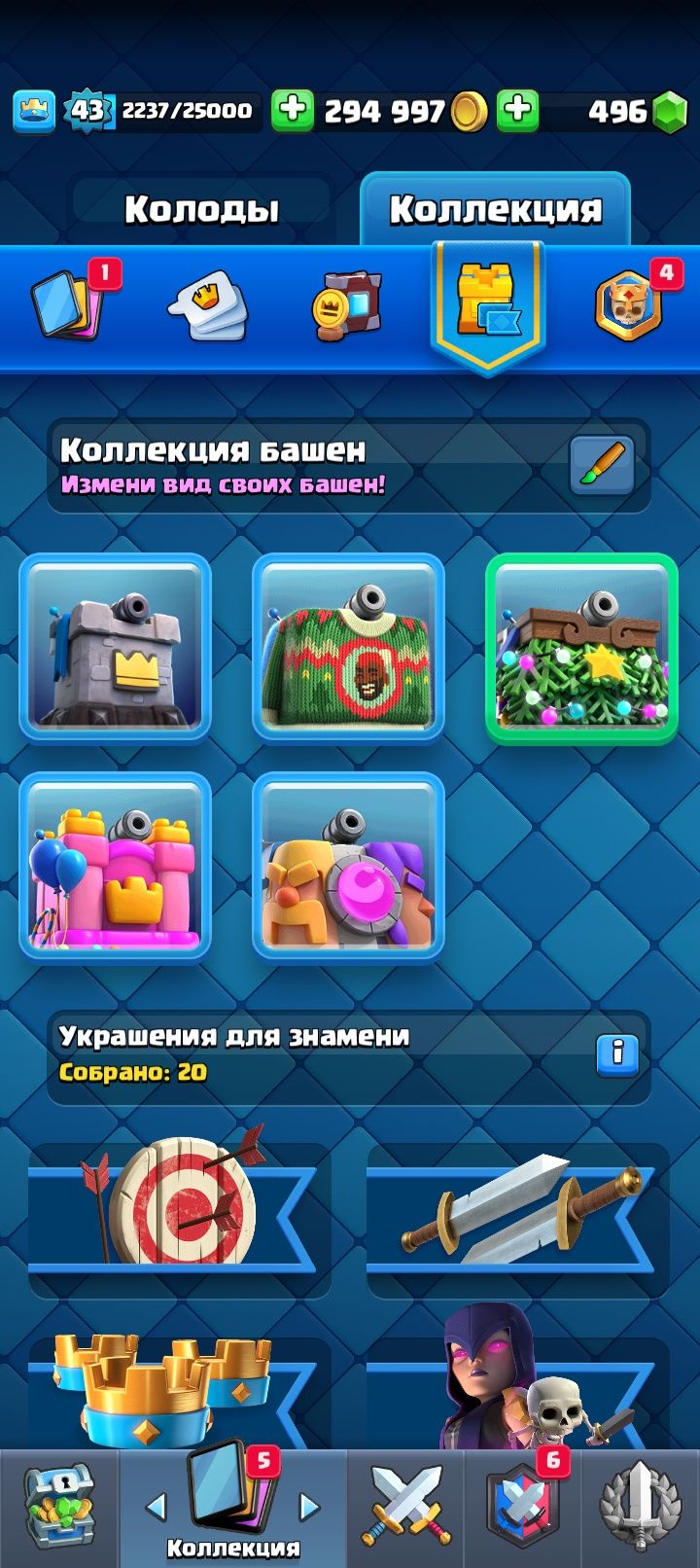Tap the green plus next to gems
This screenshot has height=1568, width=700.
[x=518, y=111]
